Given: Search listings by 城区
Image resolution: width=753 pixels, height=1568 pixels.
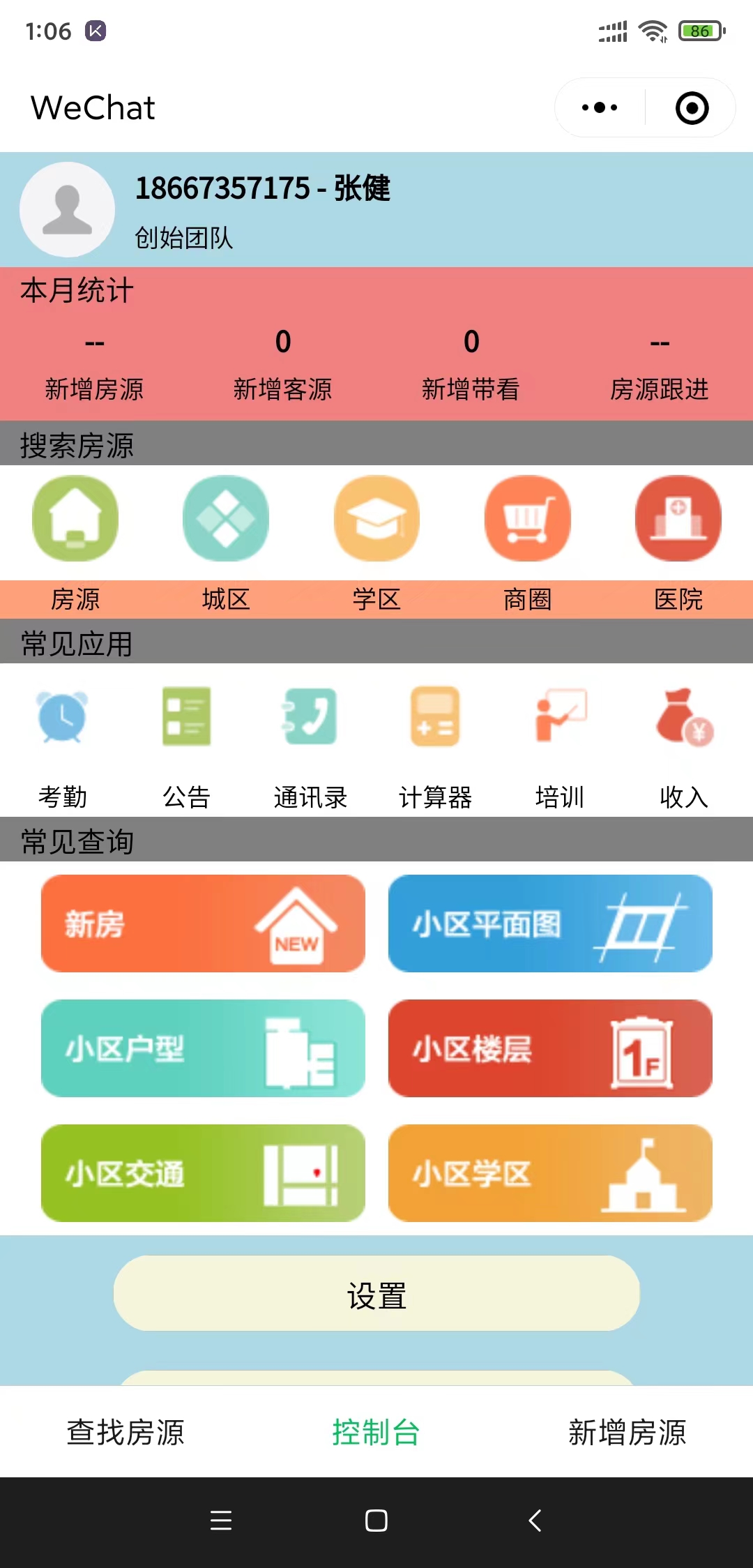Looking at the screenshot, I should click(x=226, y=518).
